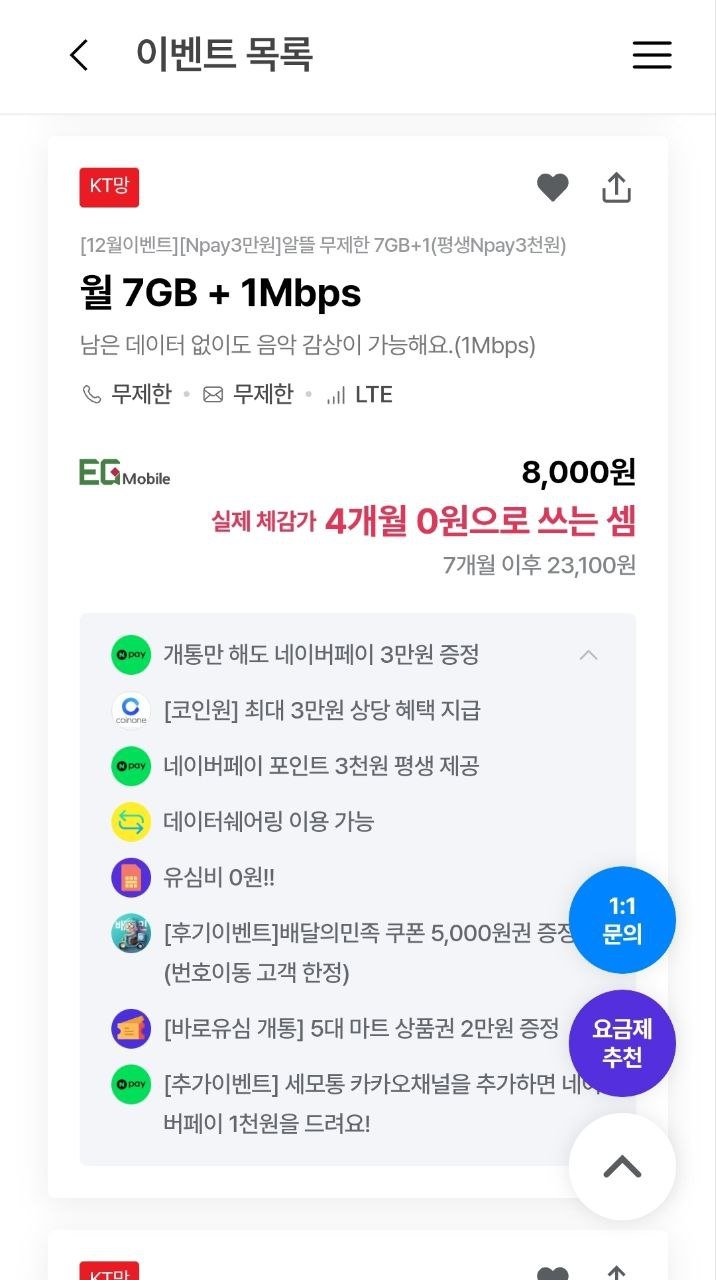Viewport: 716px width, 1280px height.
Task: Collapse the benefits list chevron
Action: click(589, 655)
